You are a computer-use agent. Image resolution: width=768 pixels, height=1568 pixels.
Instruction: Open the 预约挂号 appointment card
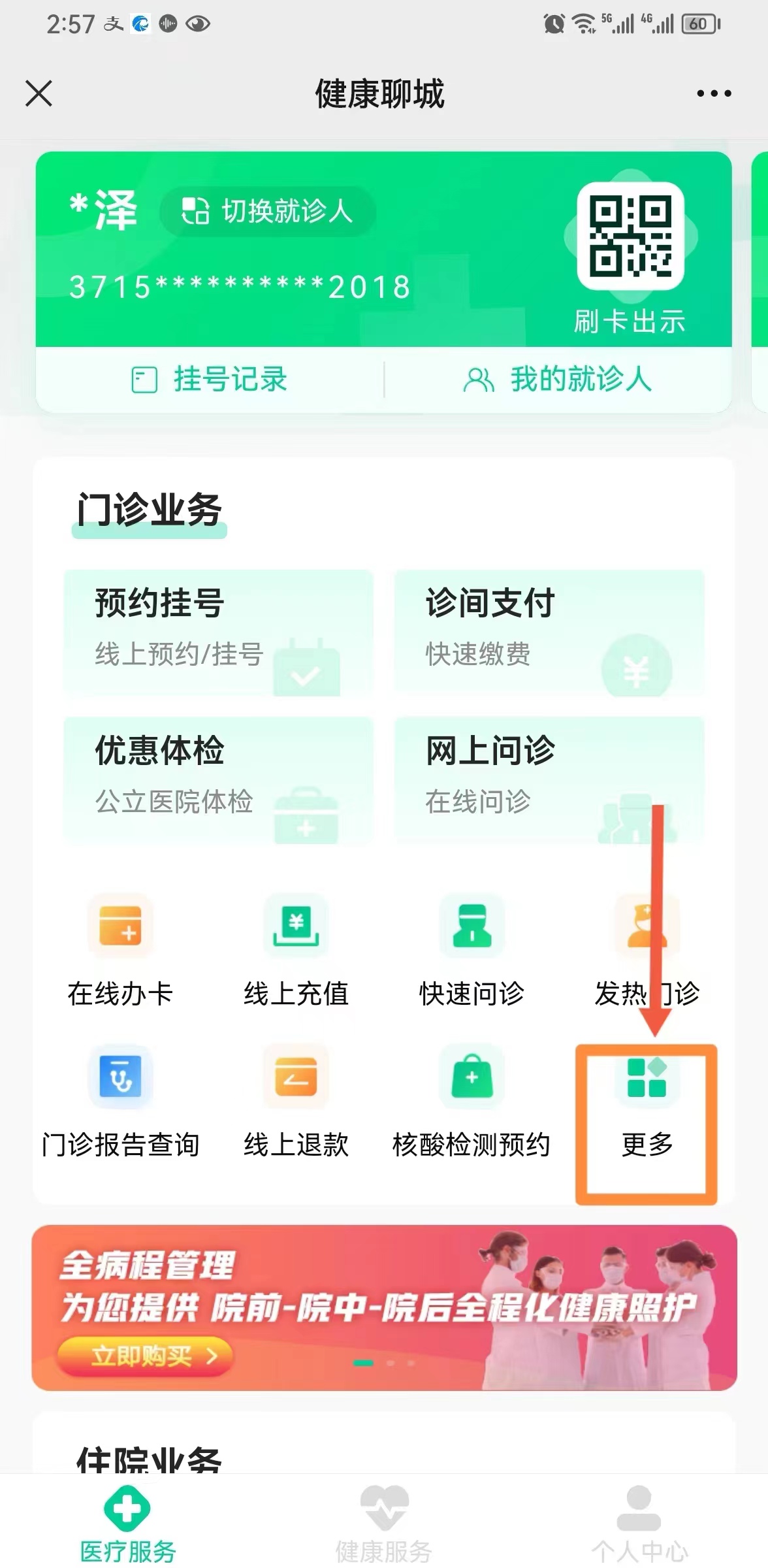[218, 632]
